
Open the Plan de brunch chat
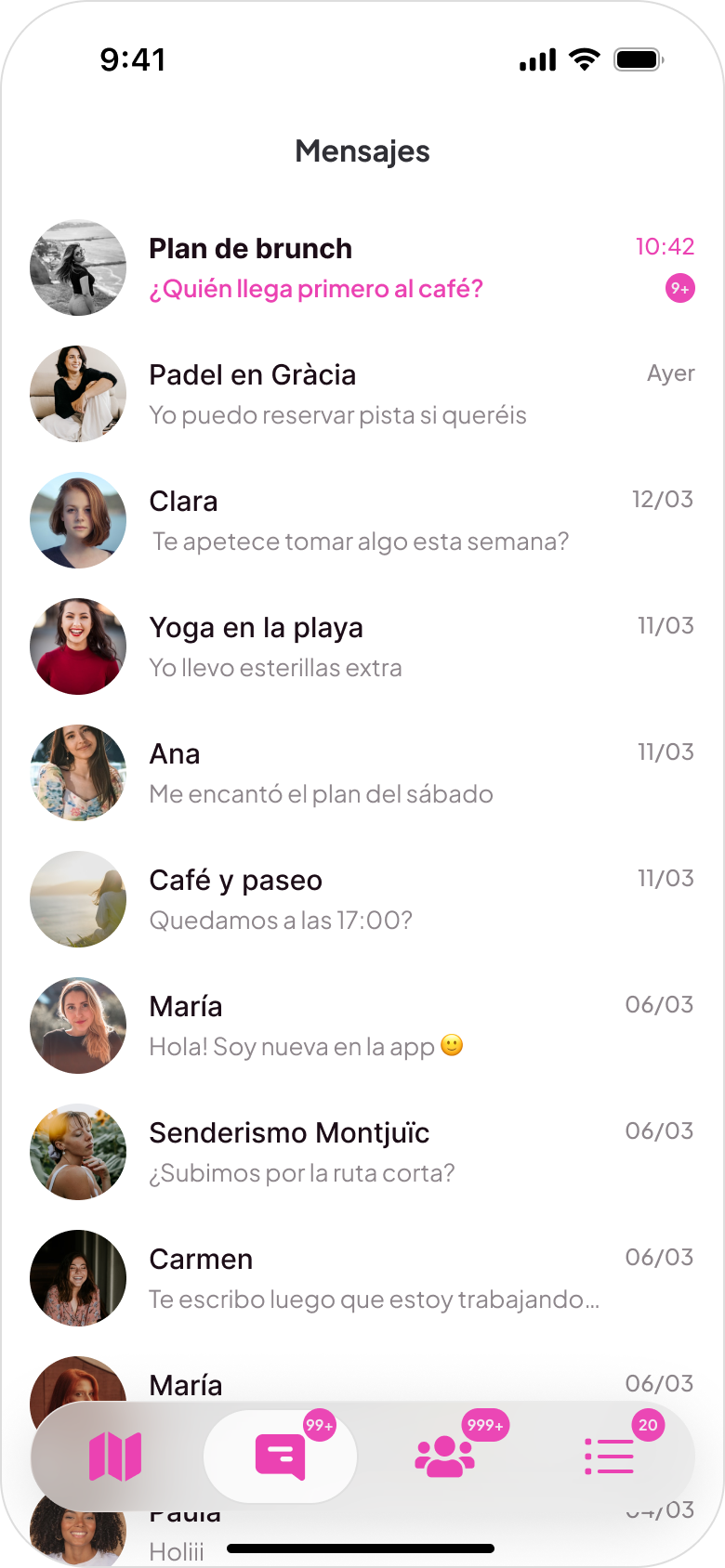coord(362,268)
